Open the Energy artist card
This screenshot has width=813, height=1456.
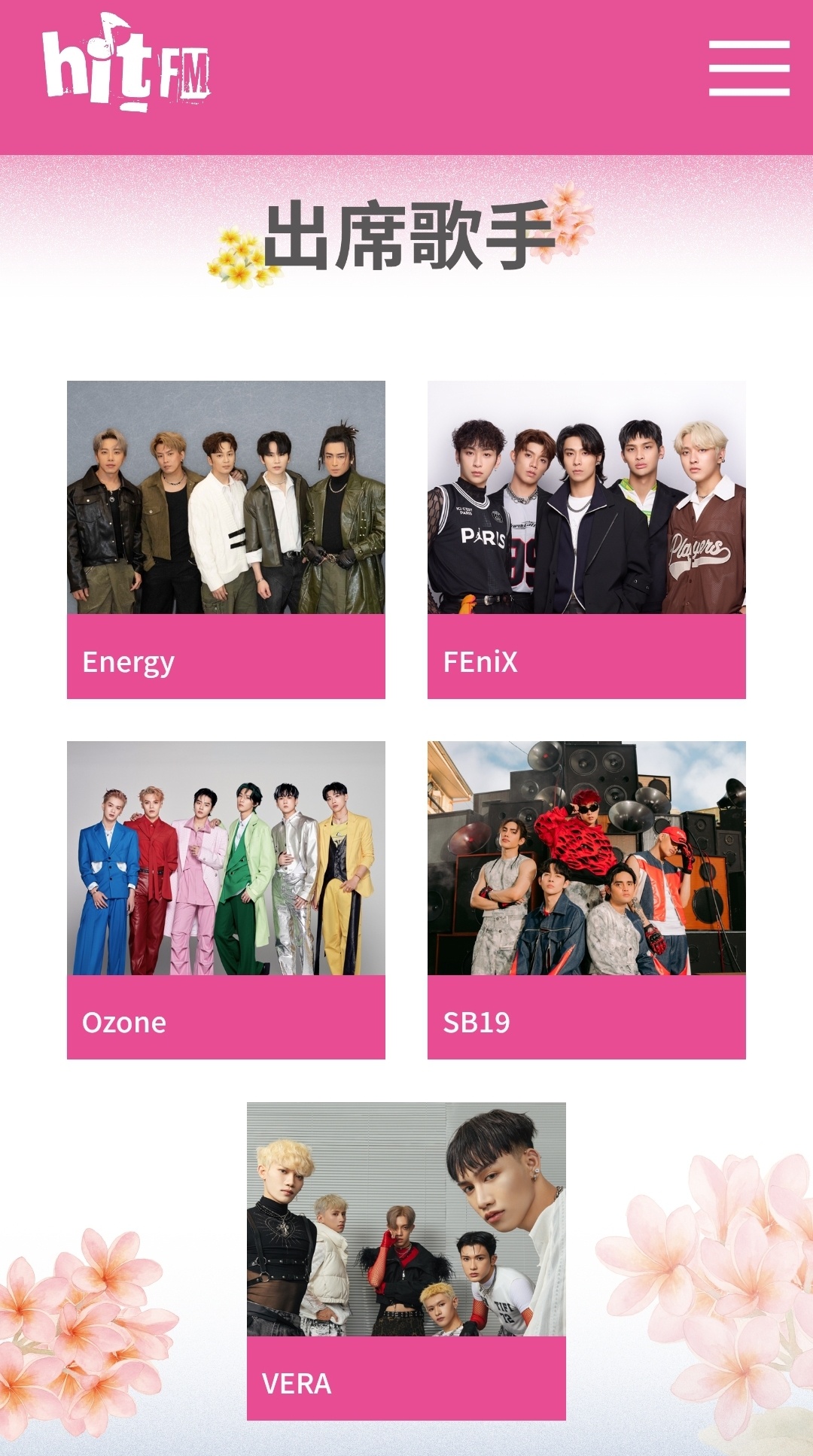(226, 540)
